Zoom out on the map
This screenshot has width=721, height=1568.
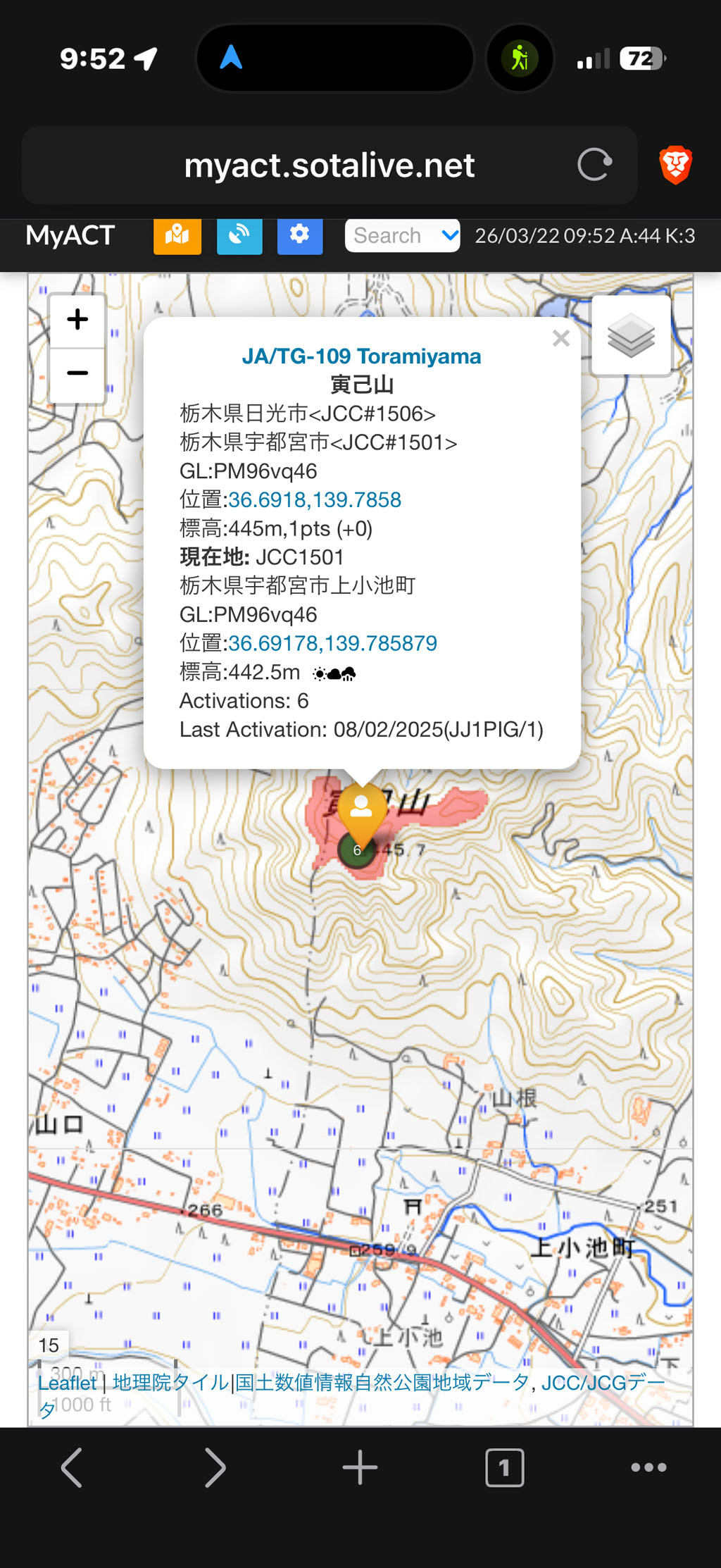click(77, 373)
